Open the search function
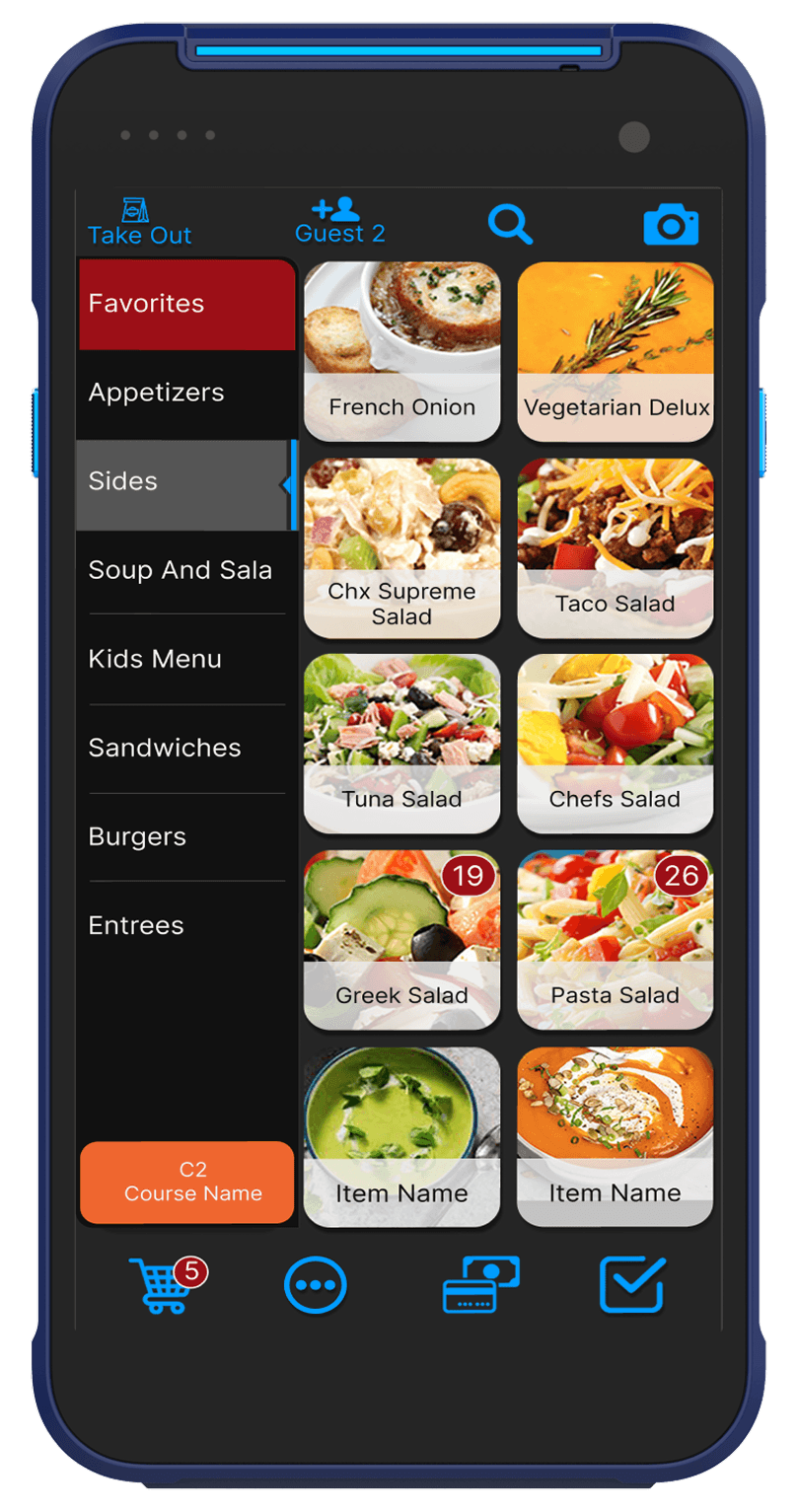The image size is (798, 1512). [x=512, y=224]
